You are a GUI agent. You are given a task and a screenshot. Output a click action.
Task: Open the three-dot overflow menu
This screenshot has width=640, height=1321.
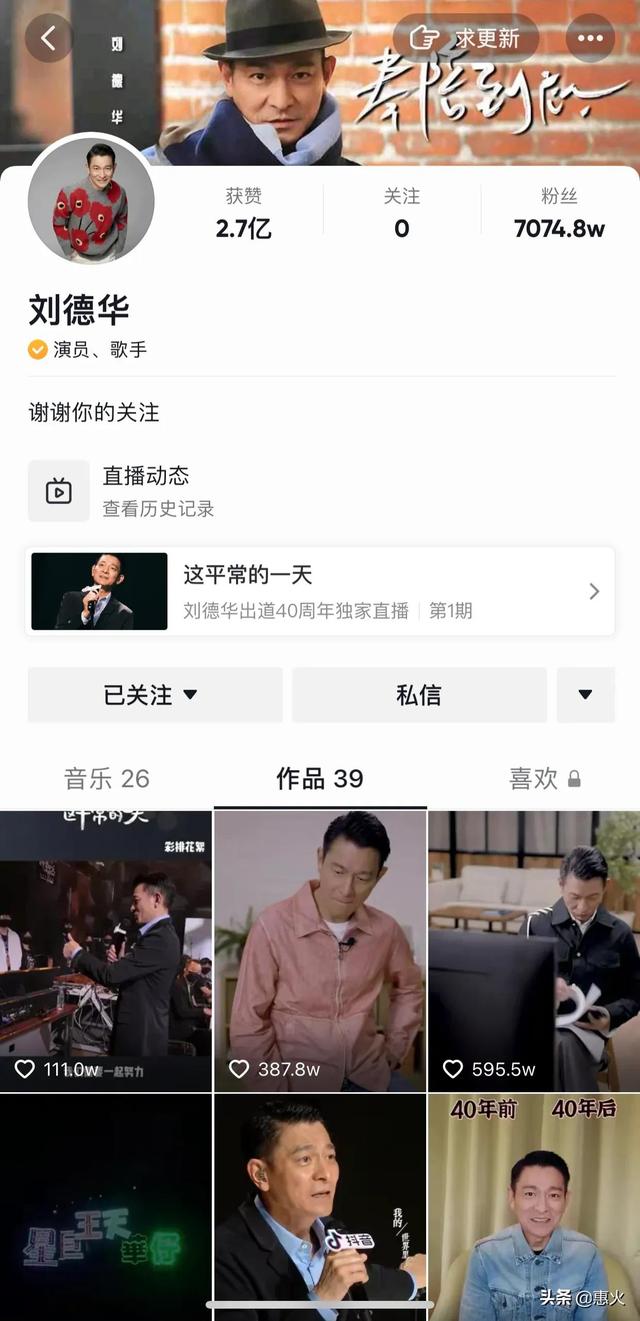click(590, 39)
